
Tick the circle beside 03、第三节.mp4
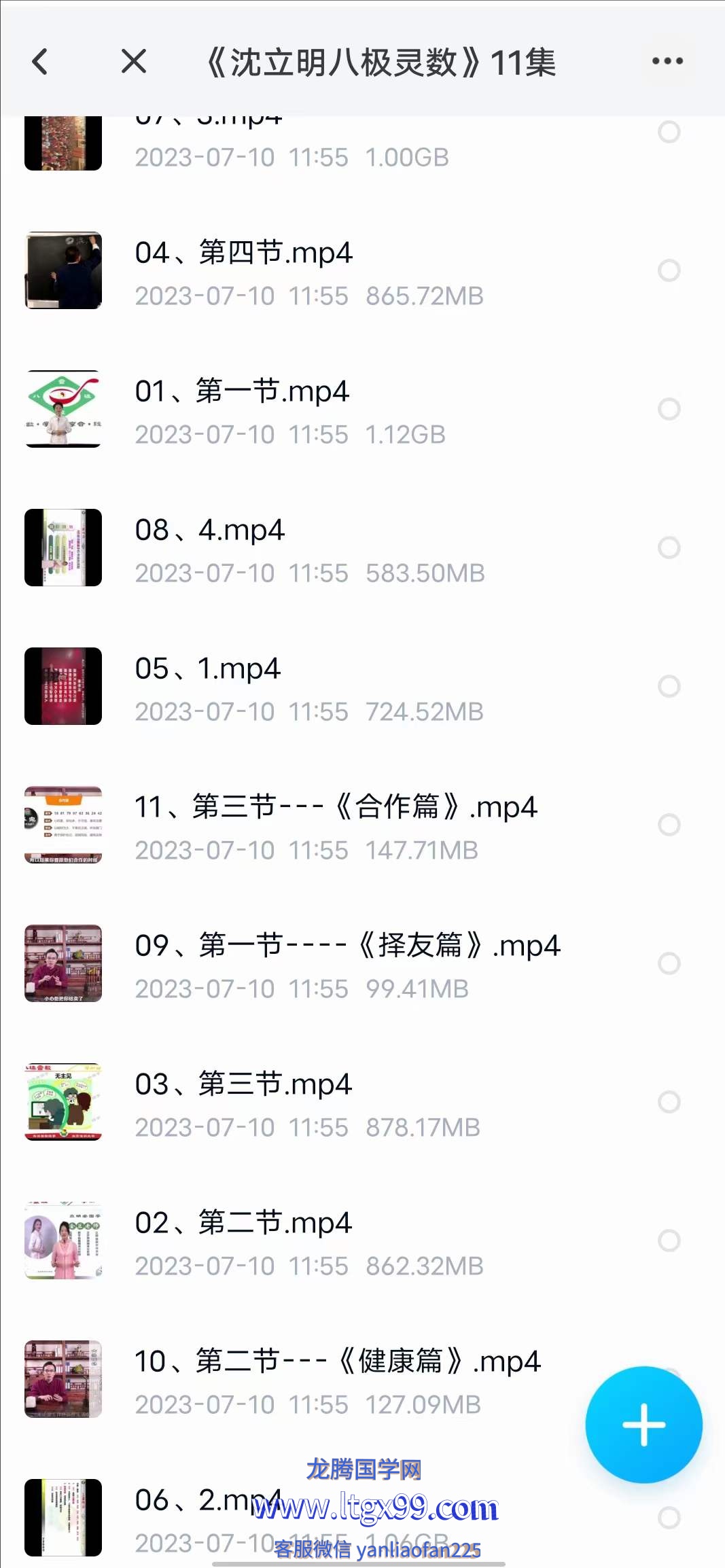tap(669, 1102)
